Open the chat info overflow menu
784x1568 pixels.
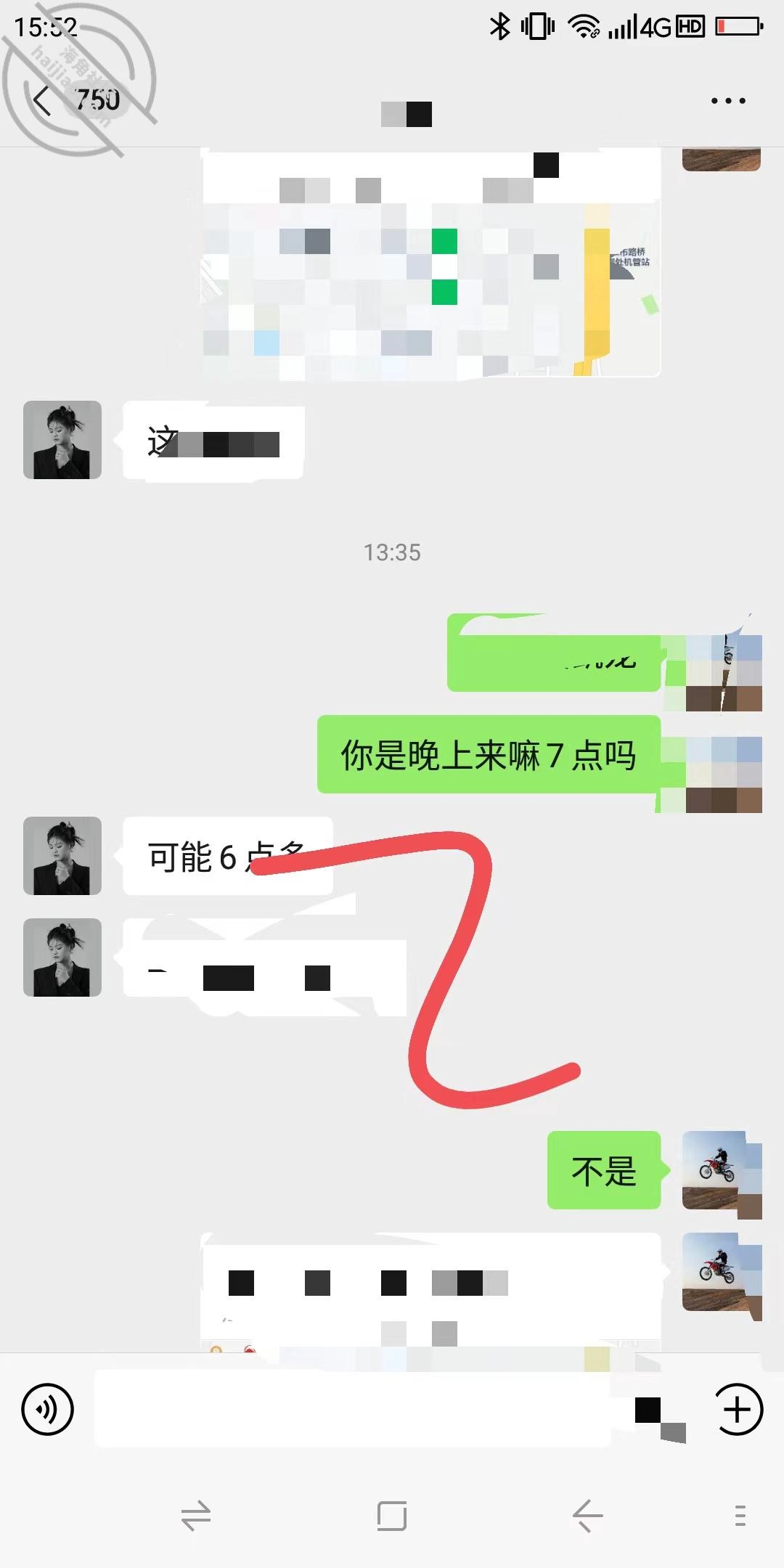[728, 101]
